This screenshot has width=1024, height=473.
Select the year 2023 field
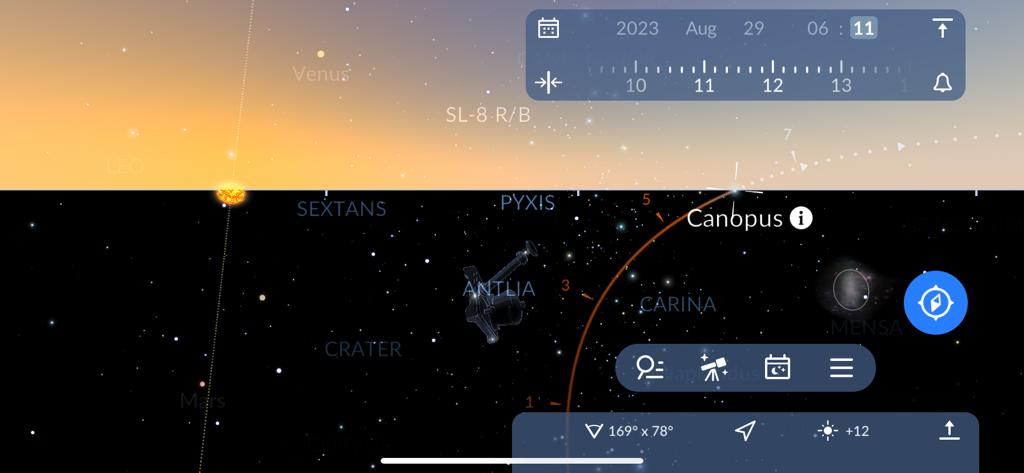coord(637,28)
